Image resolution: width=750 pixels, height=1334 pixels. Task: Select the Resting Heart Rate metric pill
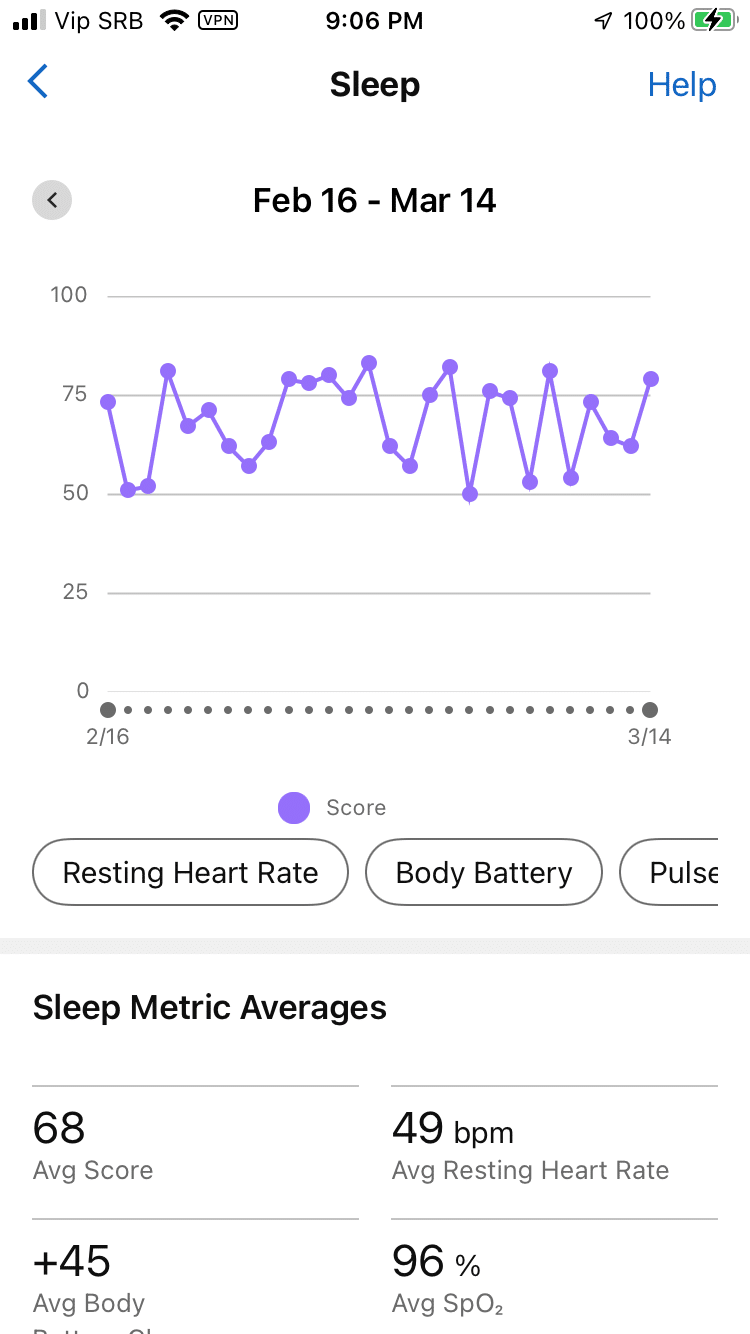190,872
